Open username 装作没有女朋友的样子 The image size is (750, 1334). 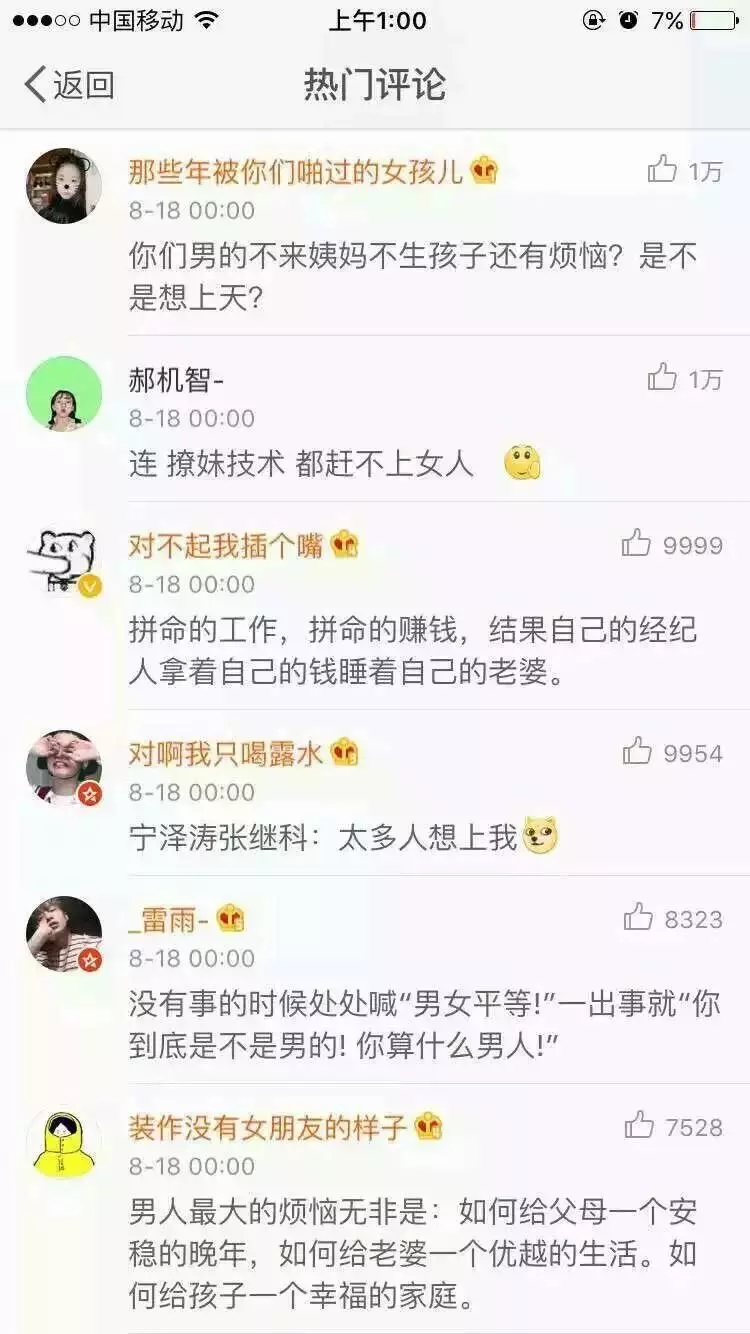coord(267,1127)
